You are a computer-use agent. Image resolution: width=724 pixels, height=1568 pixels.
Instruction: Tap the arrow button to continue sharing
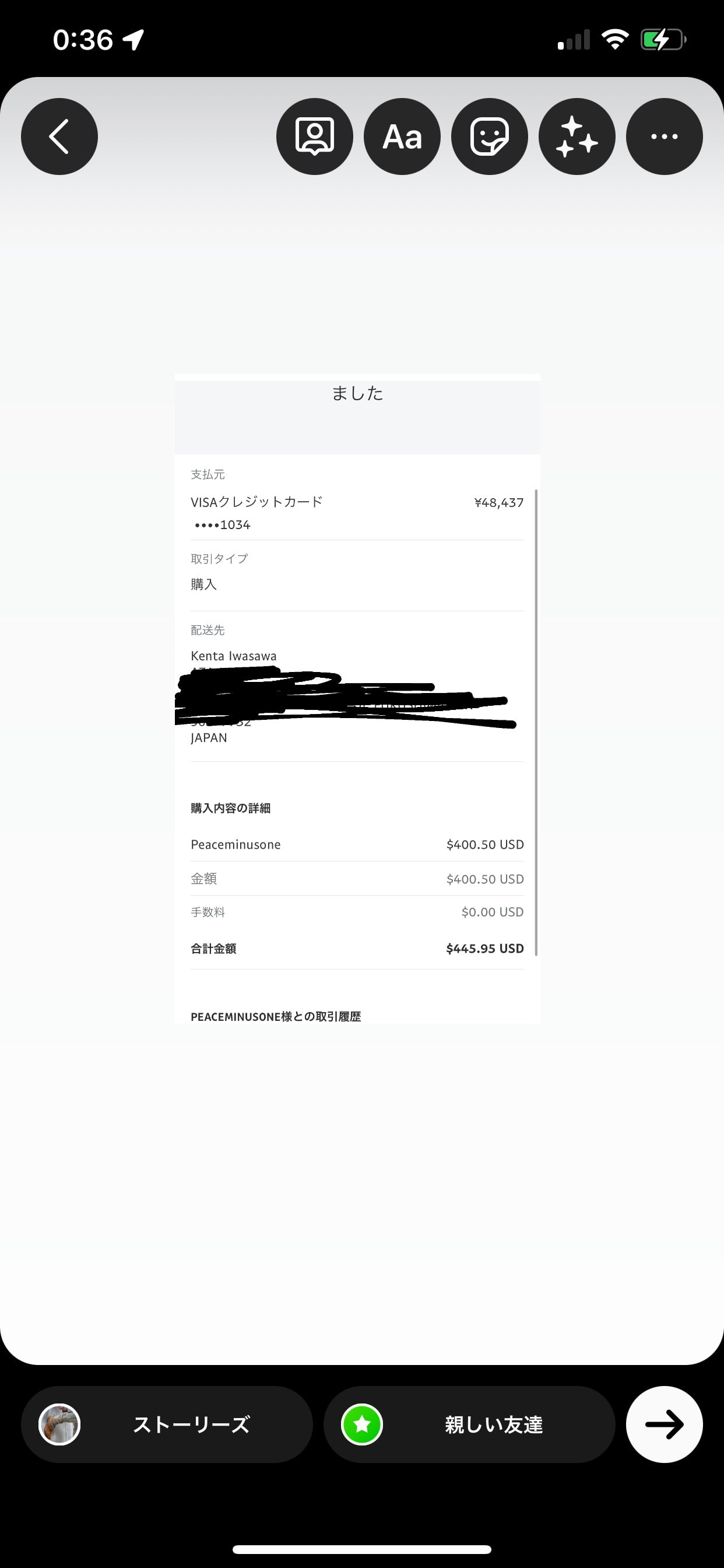(665, 1424)
